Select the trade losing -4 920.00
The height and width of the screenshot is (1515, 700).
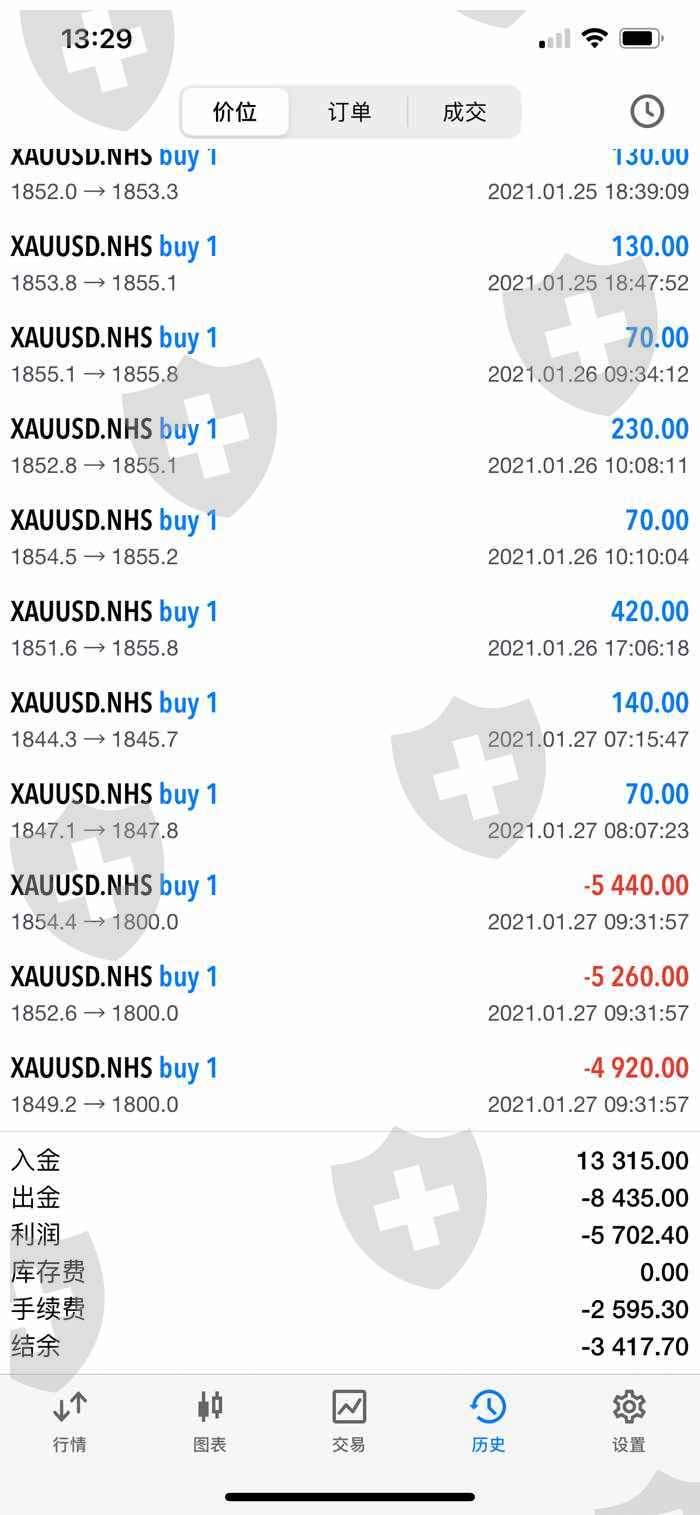coord(349,1085)
